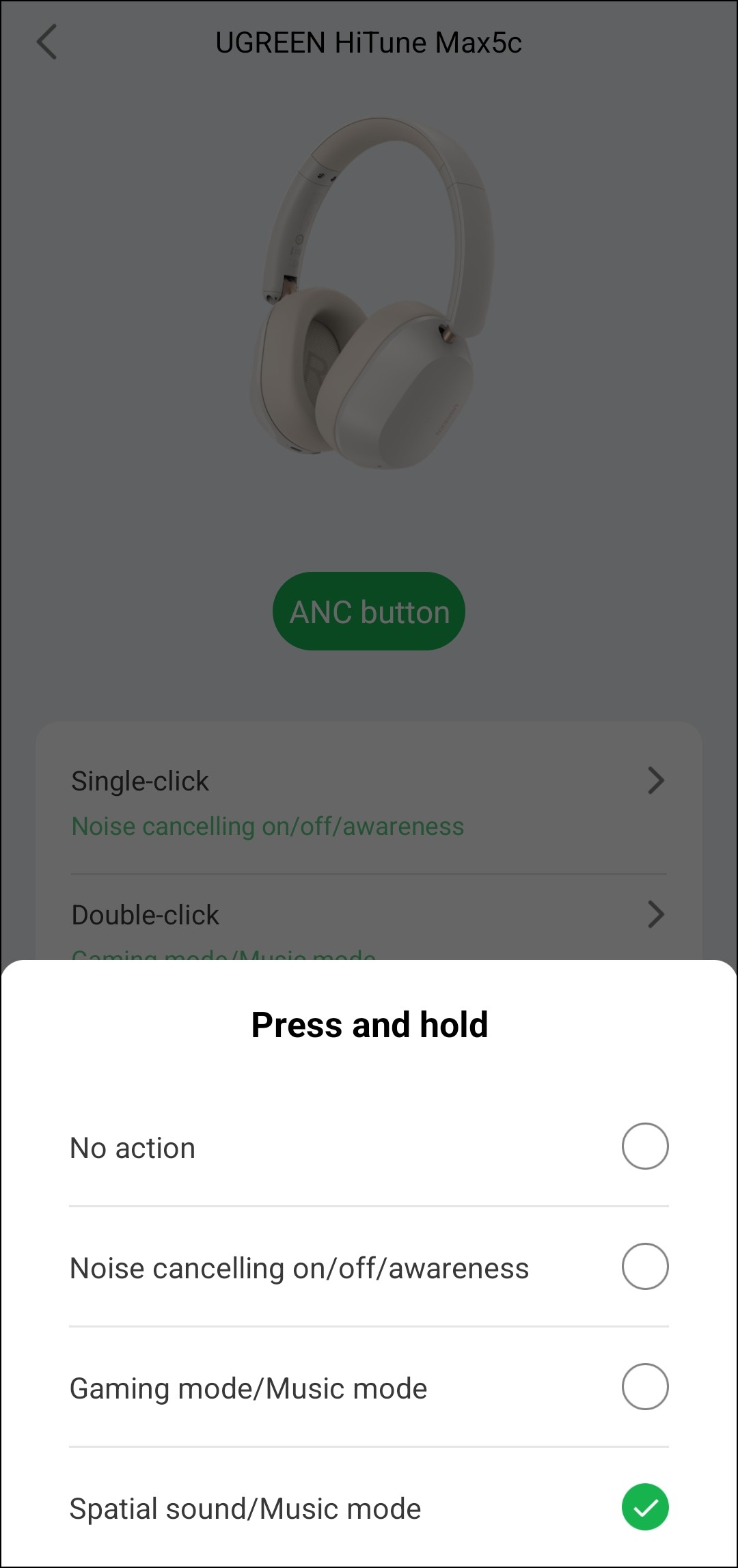
Task: Select the No action option
Action: pyautogui.click(x=644, y=1146)
